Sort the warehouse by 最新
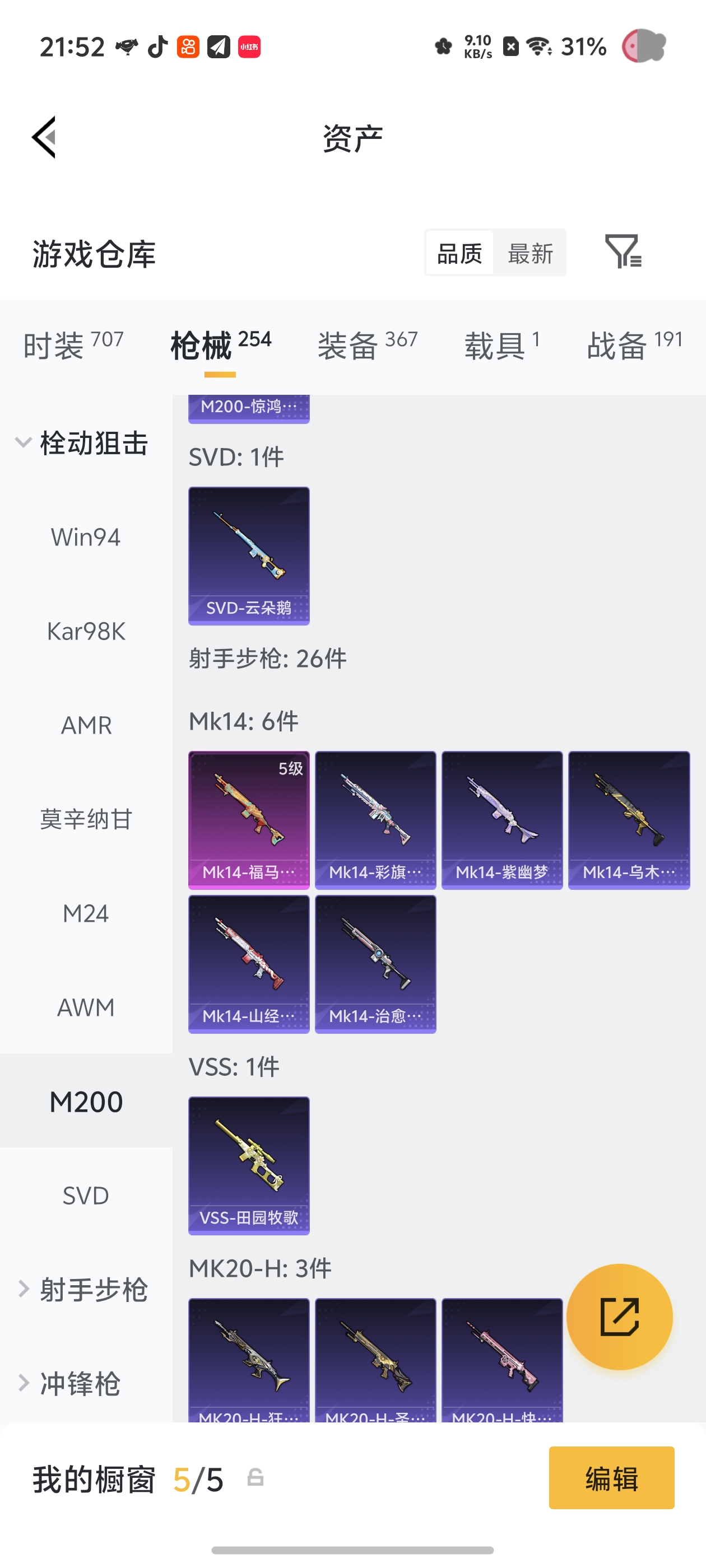The height and width of the screenshot is (1568, 706). point(530,253)
